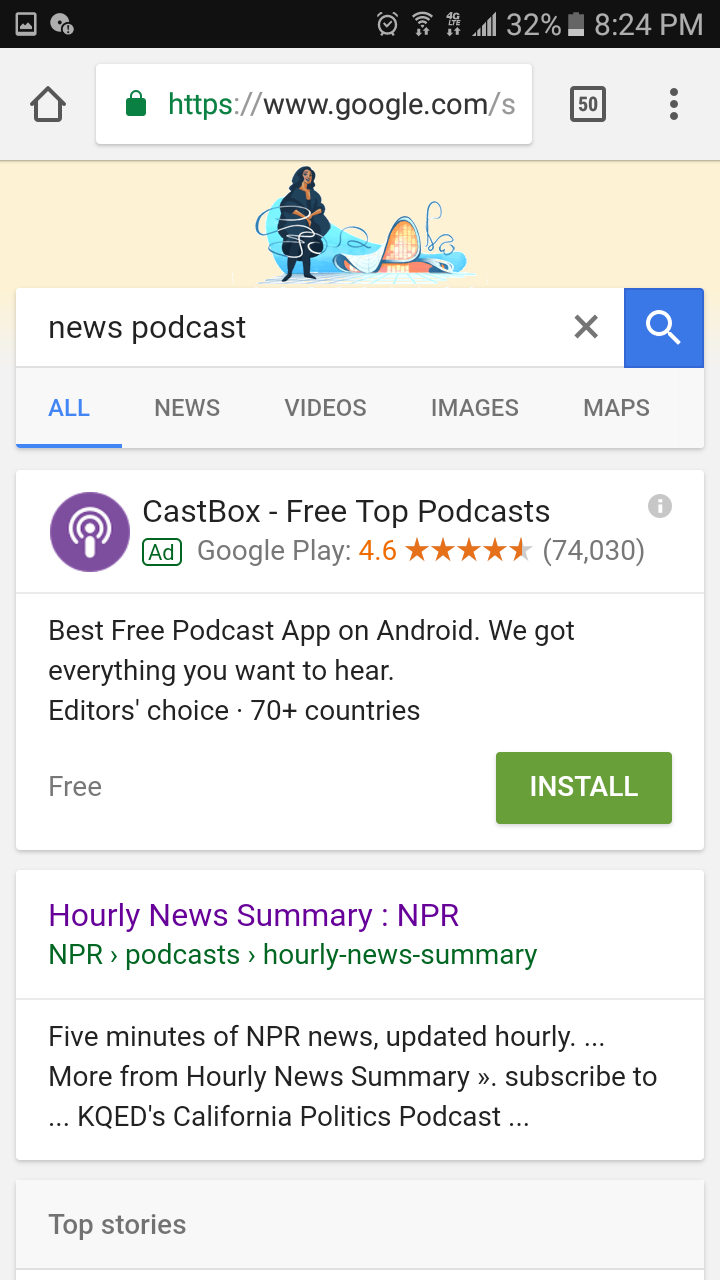Run the search with magnifier button
Image resolution: width=720 pixels, height=1280 pixels.
[663, 327]
